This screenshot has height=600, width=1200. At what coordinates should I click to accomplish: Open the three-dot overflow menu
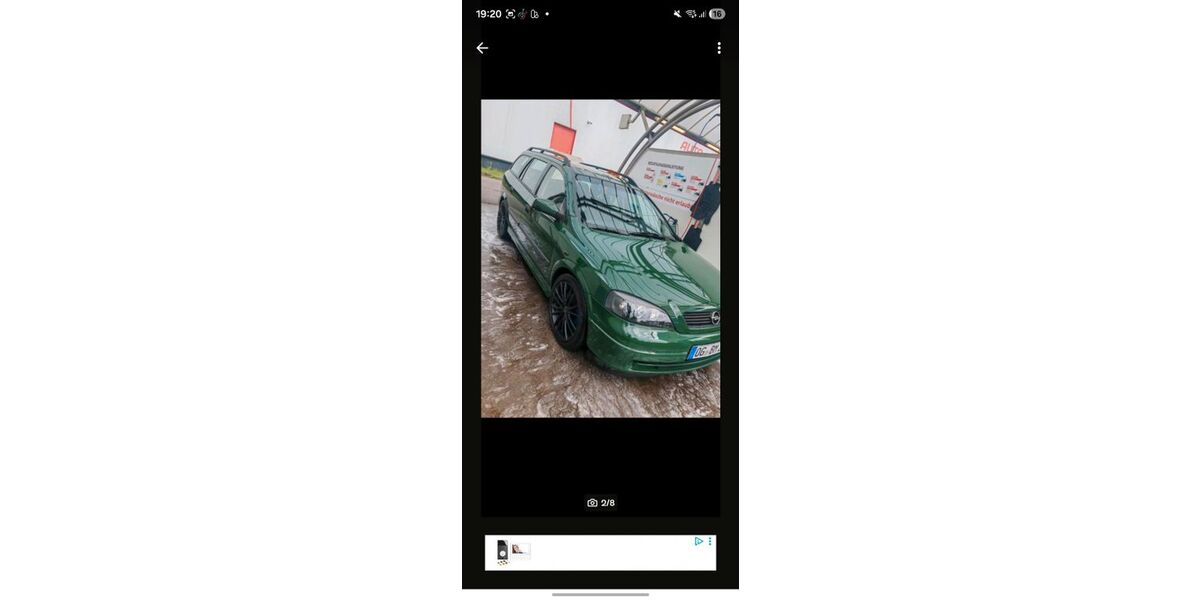pos(718,48)
